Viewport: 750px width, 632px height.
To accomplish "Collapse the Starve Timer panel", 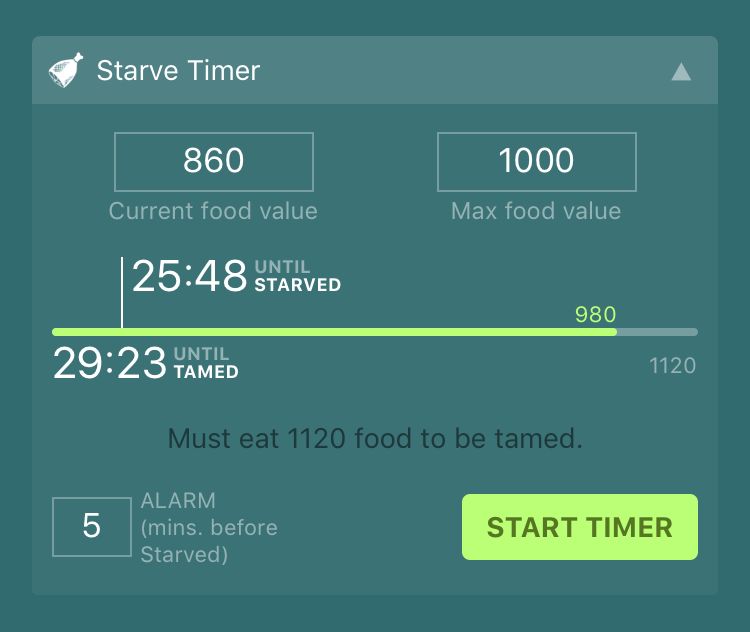I will 681,71.
